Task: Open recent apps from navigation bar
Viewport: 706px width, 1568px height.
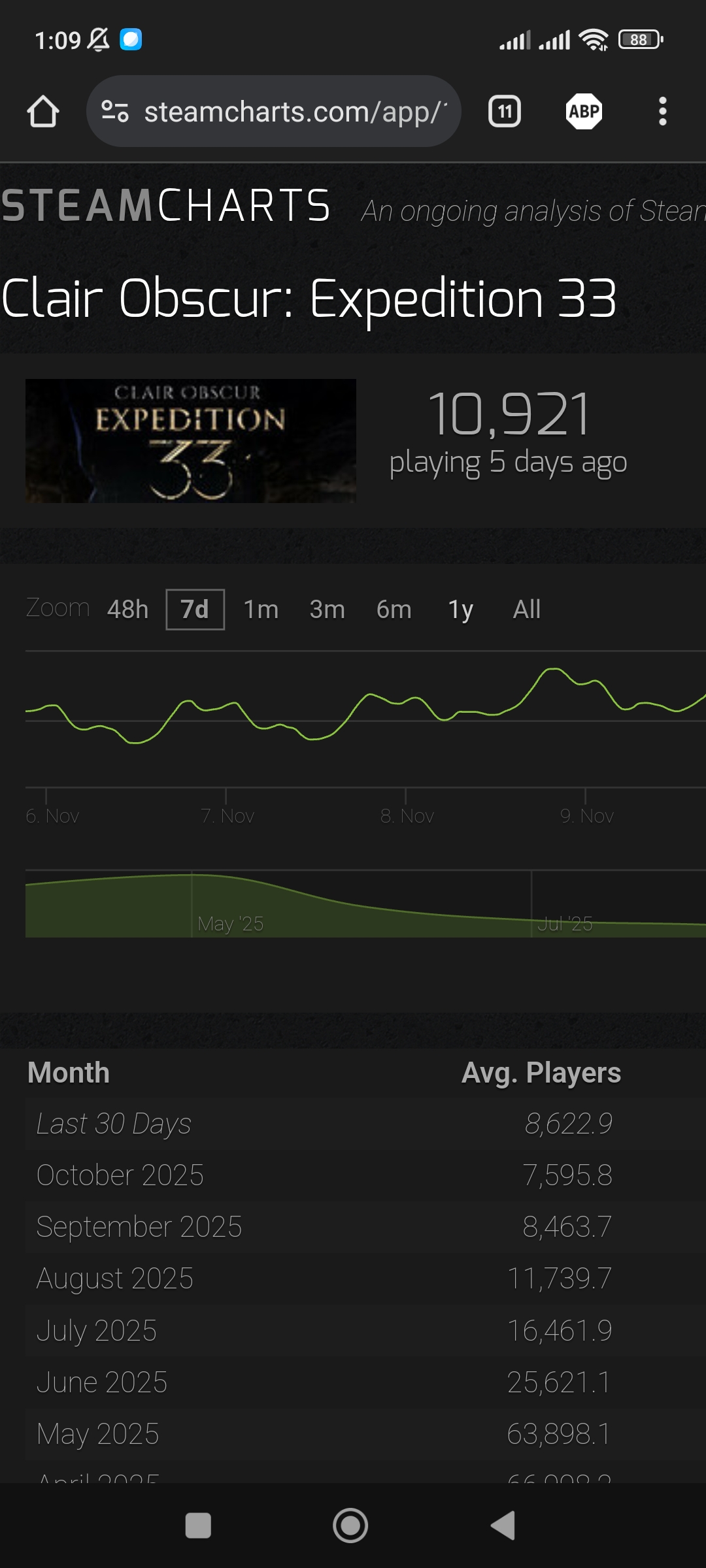Action: coord(198,1526)
